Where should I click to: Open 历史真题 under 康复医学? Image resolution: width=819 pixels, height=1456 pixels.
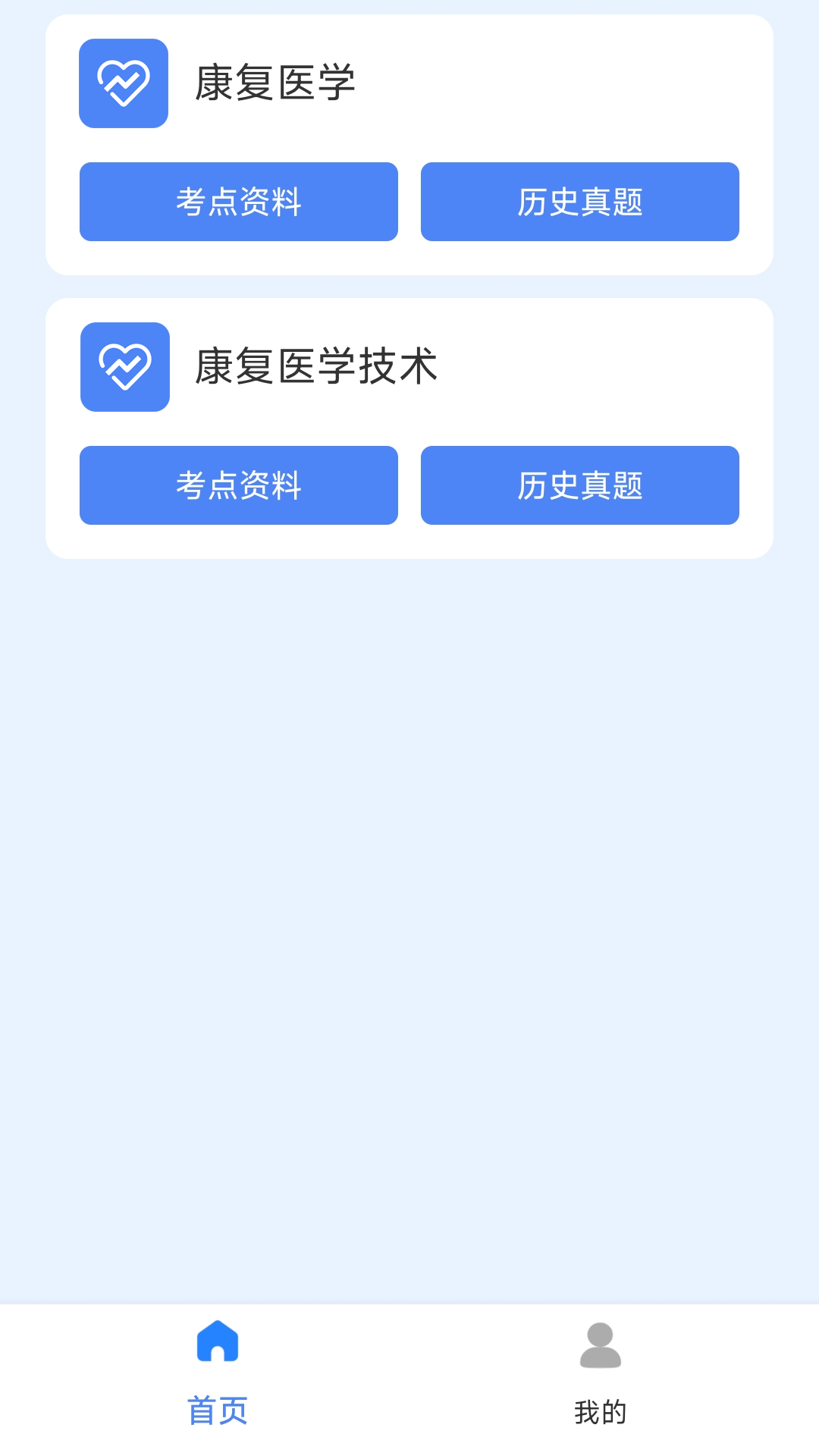click(x=580, y=201)
